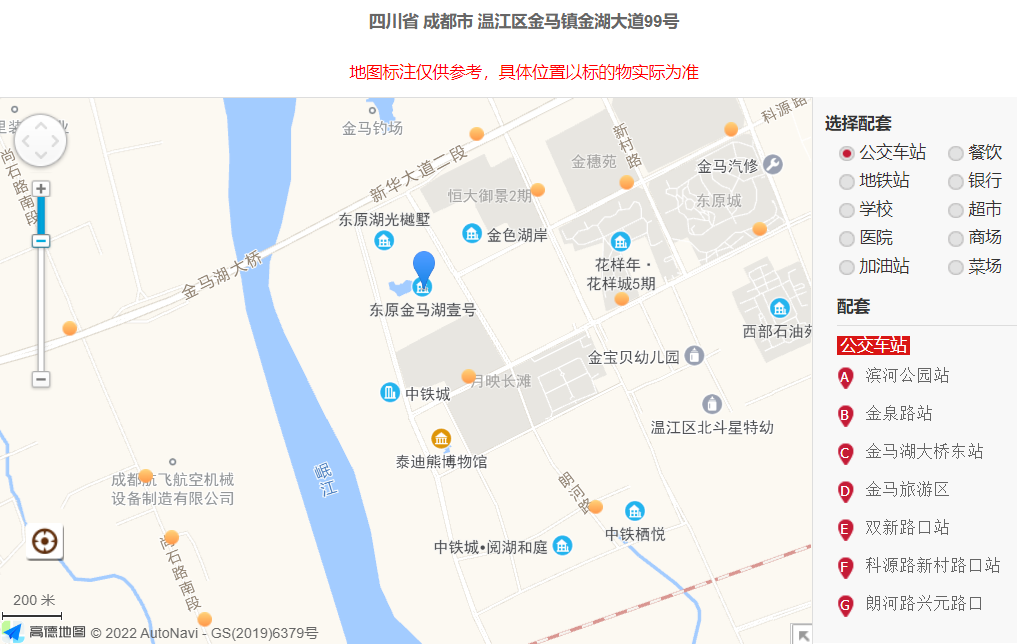The width and height of the screenshot is (1017, 644).
Task: Select the 公交车站 radio option
Action: 847,153
